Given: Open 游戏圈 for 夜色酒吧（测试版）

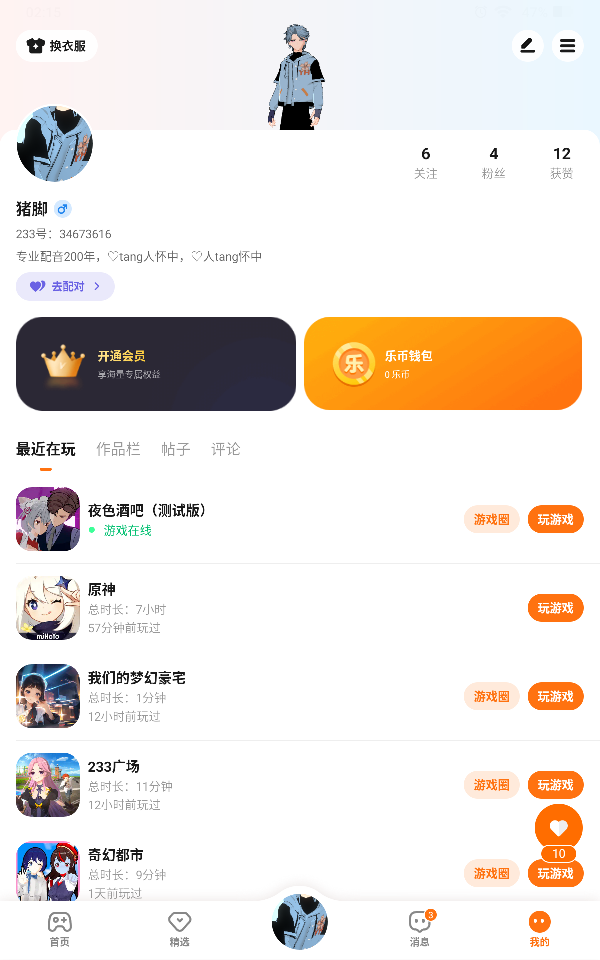Looking at the screenshot, I should (x=491, y=519).
